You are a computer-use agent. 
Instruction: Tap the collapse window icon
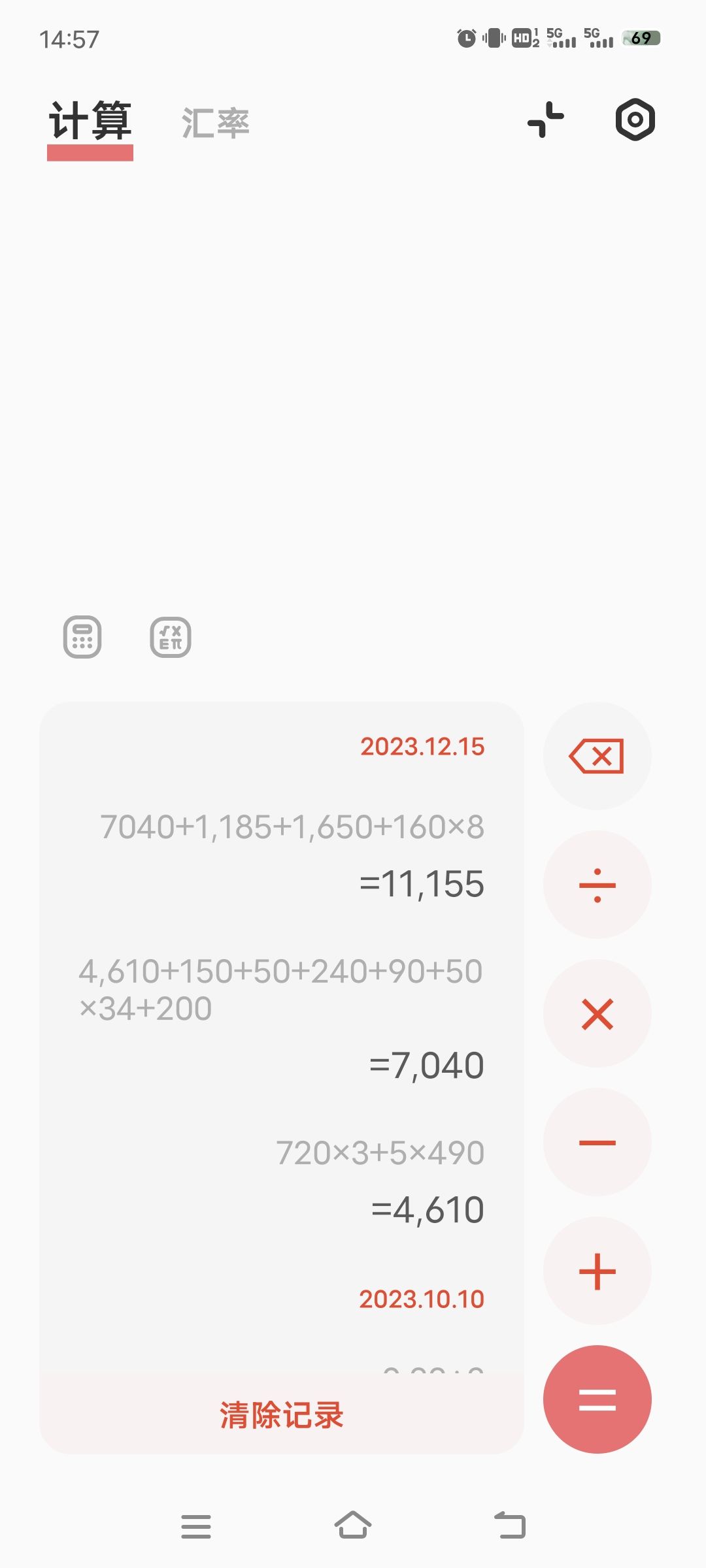[x=546, y=120]
